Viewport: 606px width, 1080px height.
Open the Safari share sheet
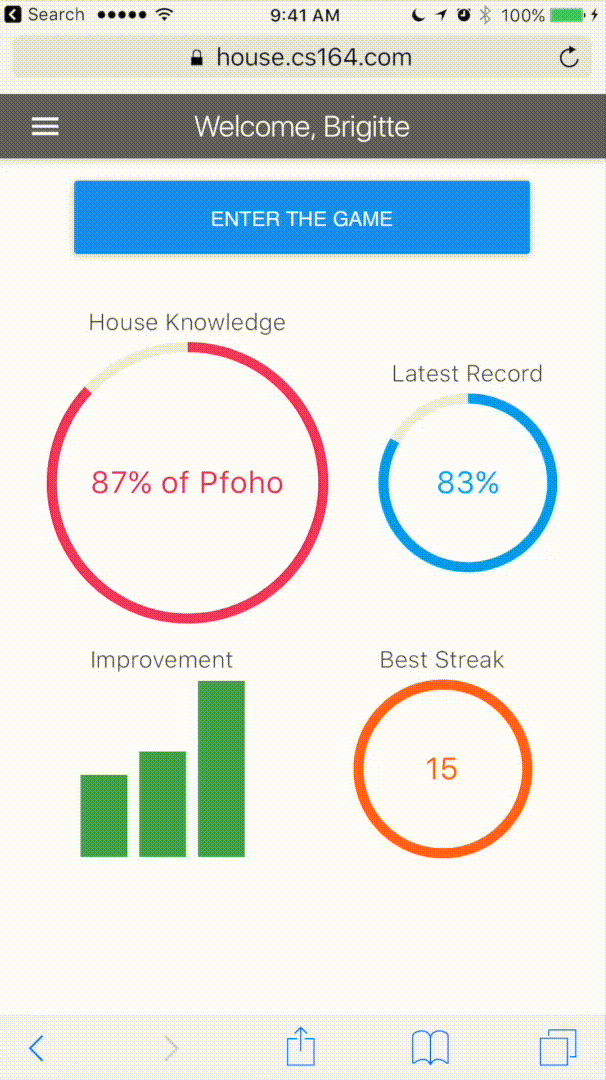tap(301, 1046)
